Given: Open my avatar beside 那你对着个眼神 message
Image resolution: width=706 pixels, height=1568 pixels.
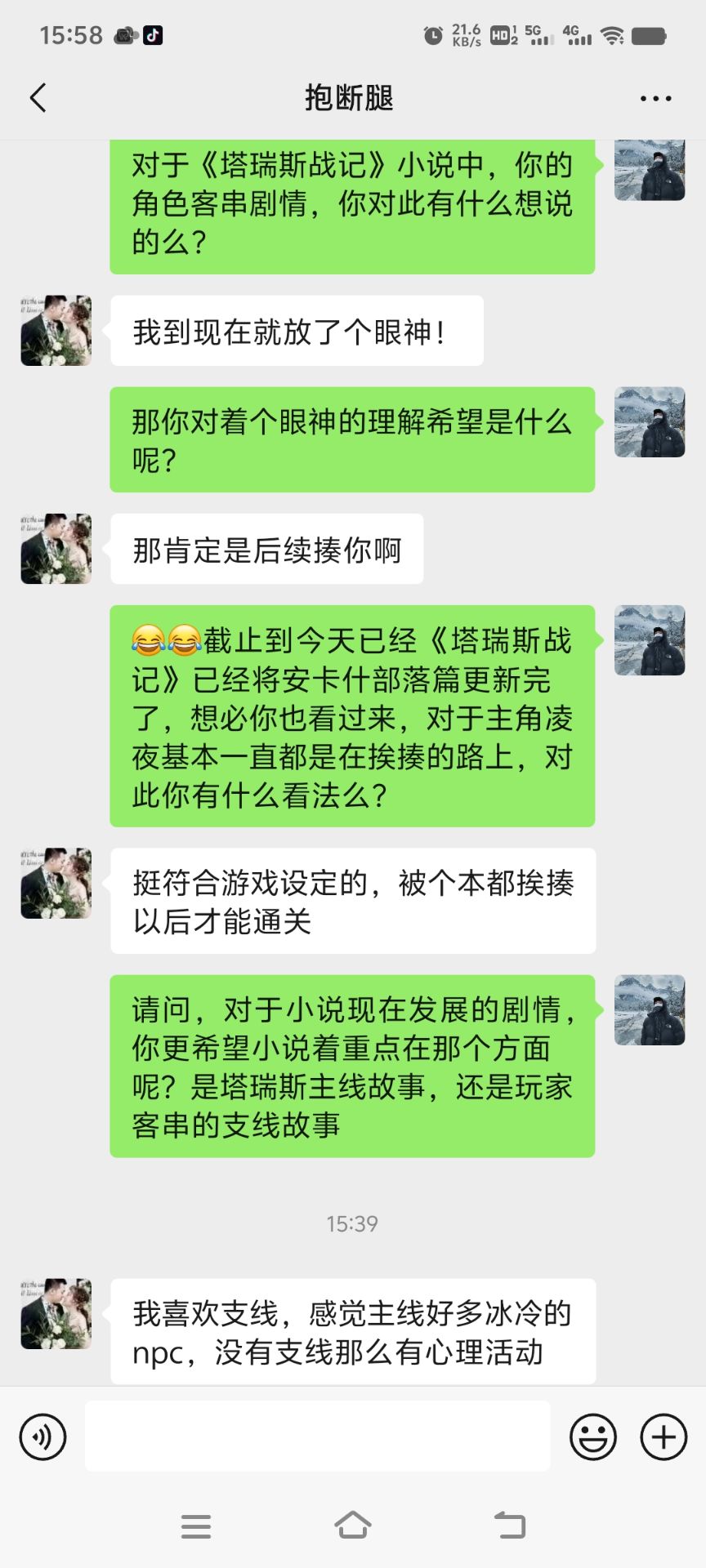Looking at the screenshot, I should tap(649, 422).
